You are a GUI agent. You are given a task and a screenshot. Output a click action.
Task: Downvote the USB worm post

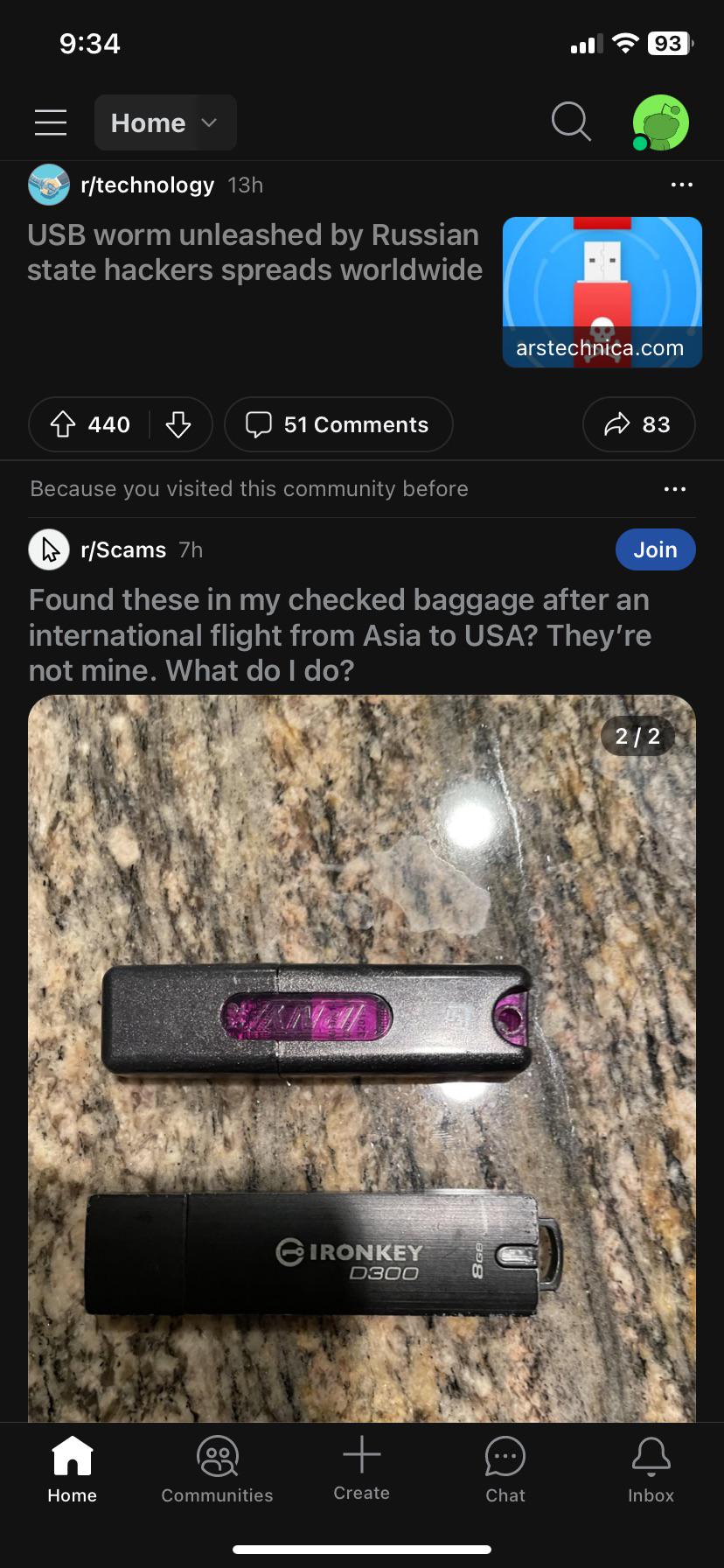(178, 424)
